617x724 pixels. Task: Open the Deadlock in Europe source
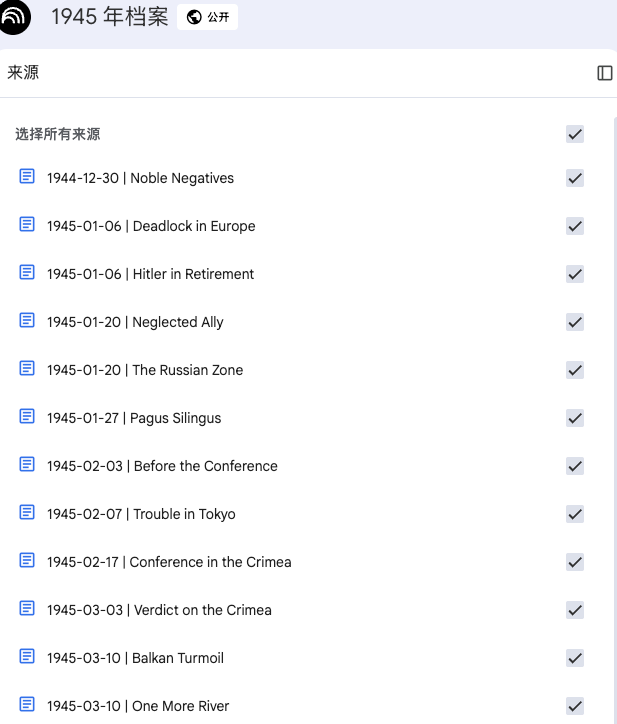tap(150, 226)
